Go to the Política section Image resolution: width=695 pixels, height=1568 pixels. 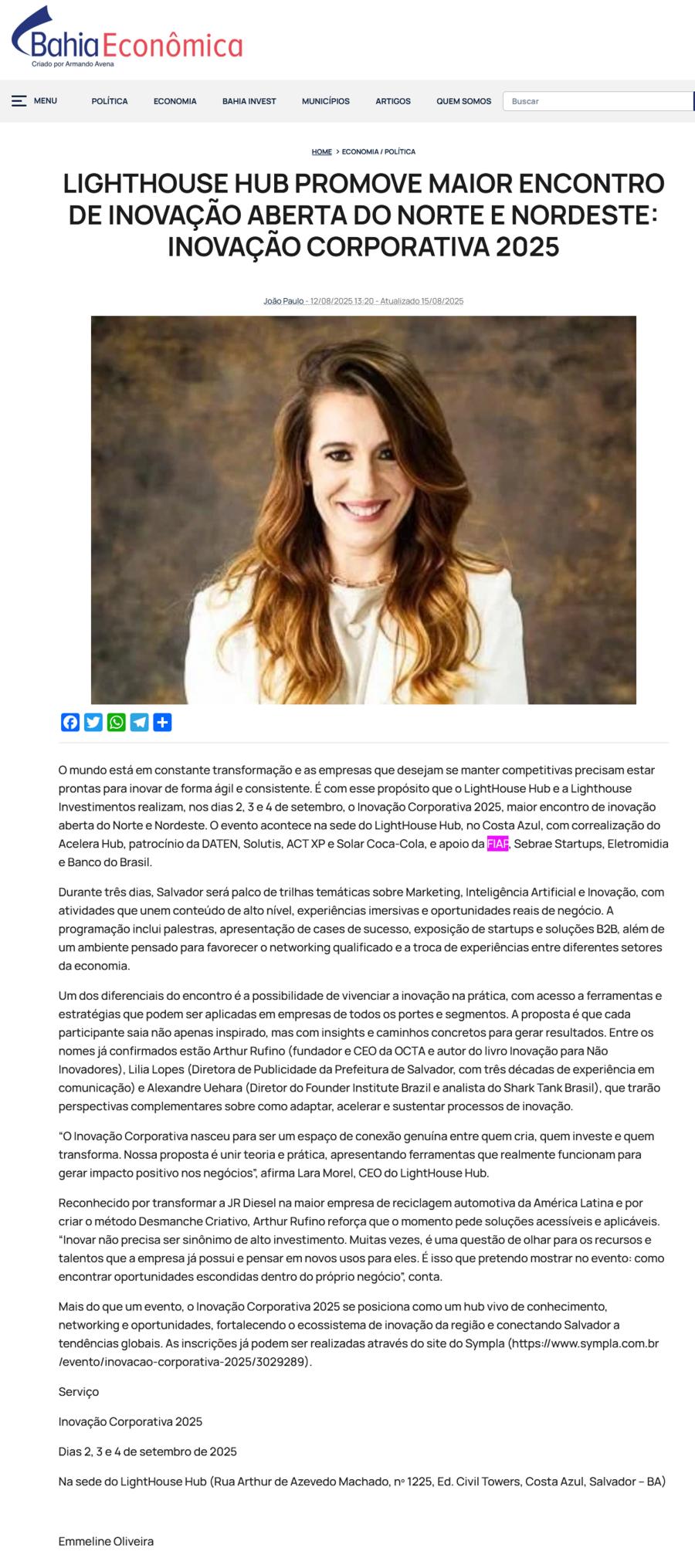coord(110,101)
